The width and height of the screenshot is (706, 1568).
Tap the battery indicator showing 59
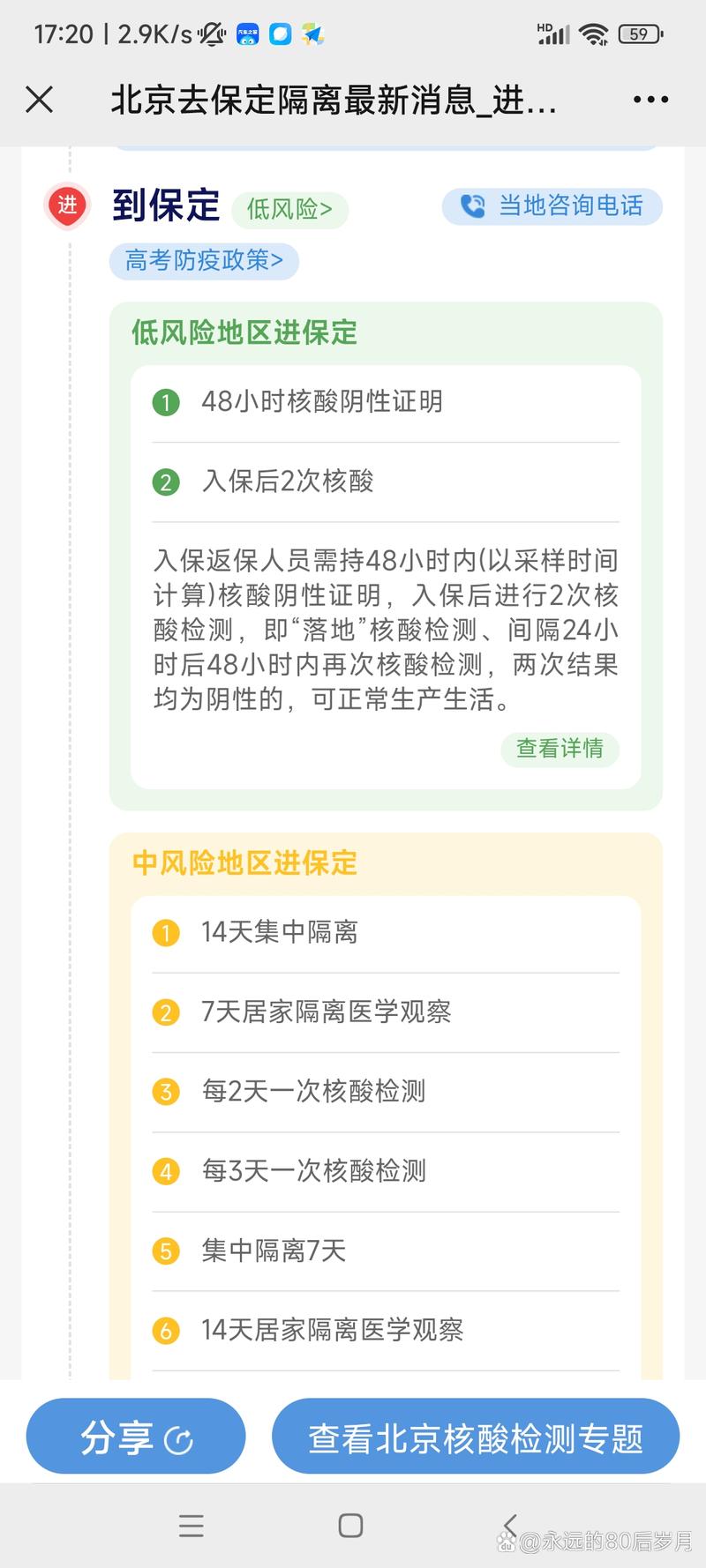coord(640,34)
